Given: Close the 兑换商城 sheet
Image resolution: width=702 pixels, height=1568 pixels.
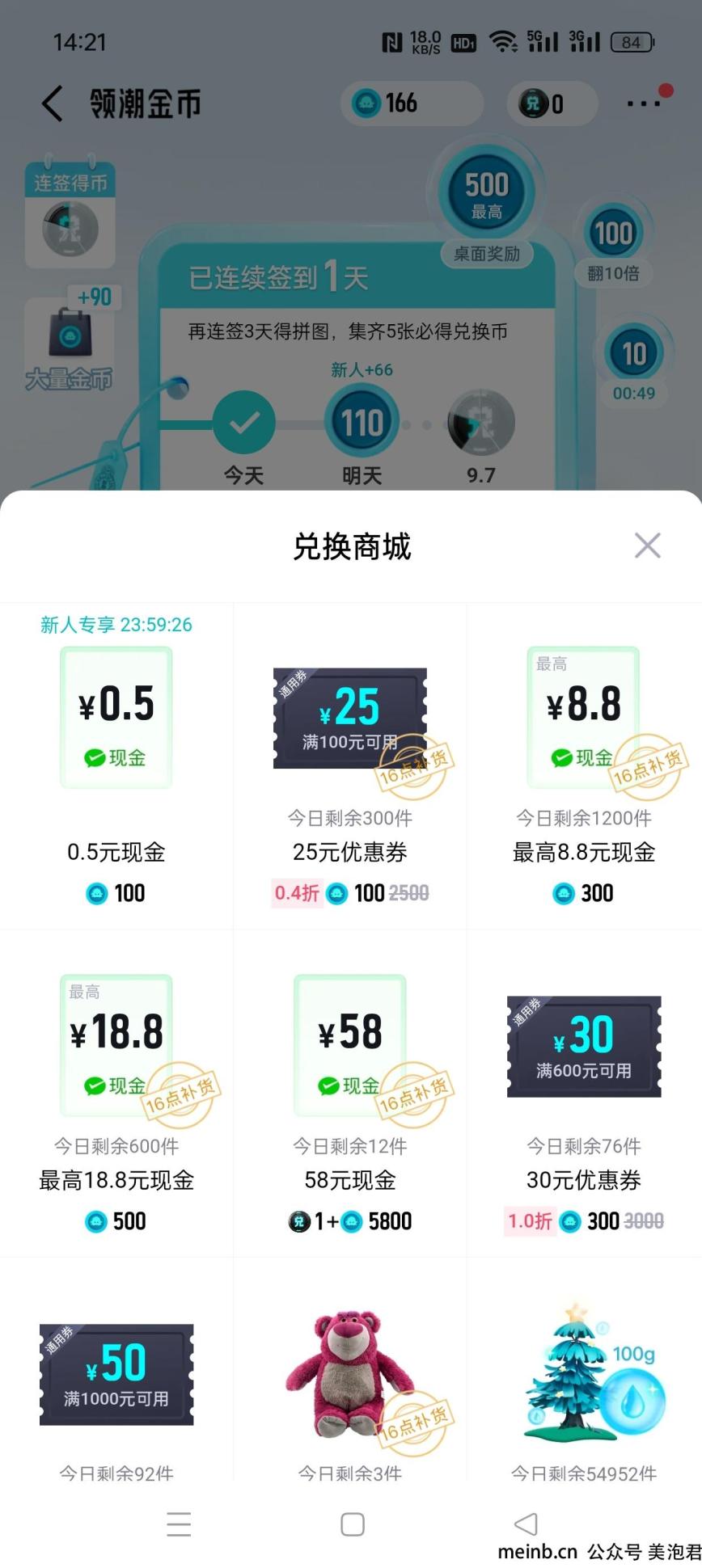Looking at the screenshot, I should coord(647,546).
